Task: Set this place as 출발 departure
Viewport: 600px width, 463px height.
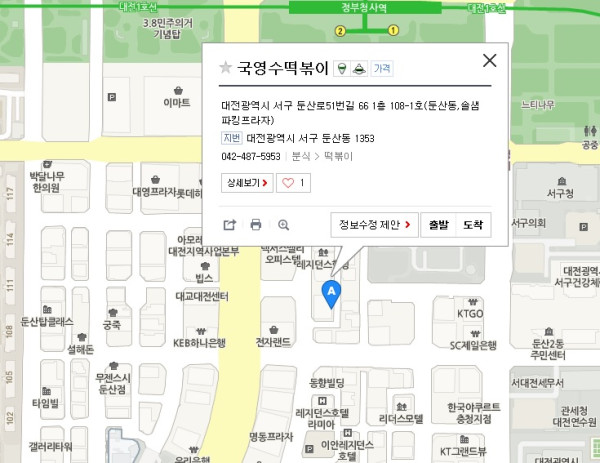Action: coord(438,225)
